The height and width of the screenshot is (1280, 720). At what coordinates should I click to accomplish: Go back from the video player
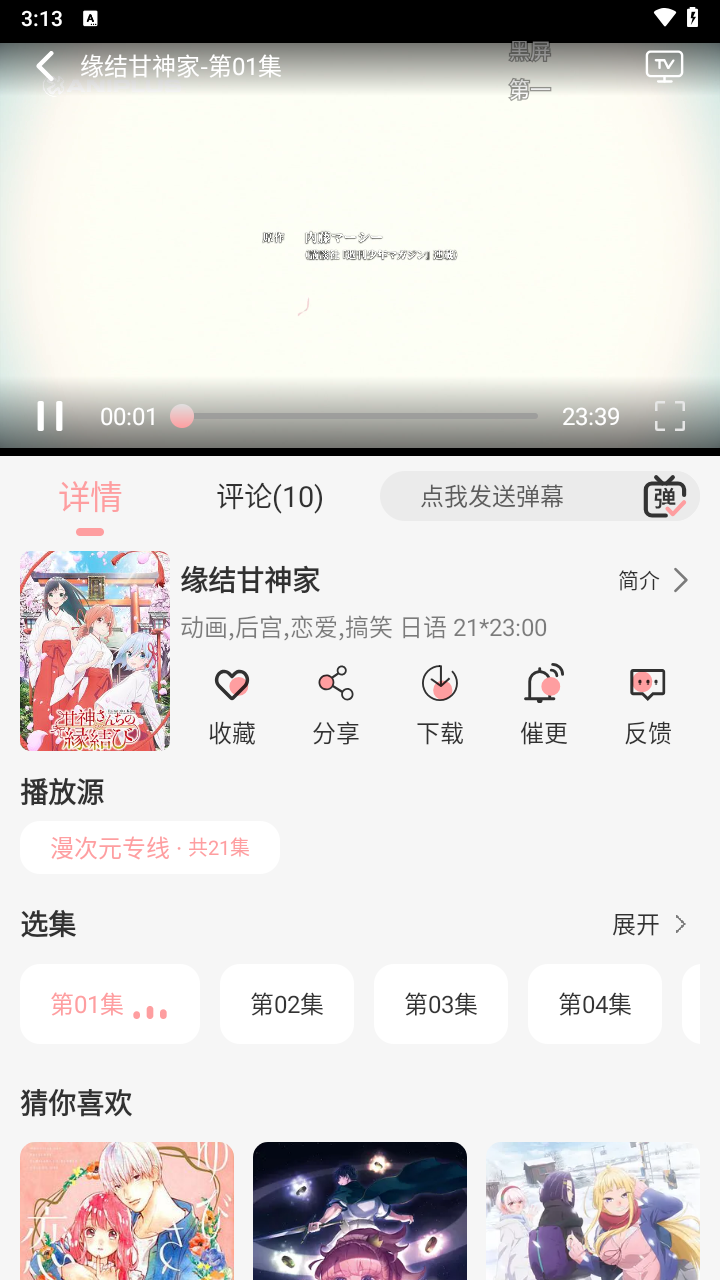pyautogui.click(x=45, y=67)
